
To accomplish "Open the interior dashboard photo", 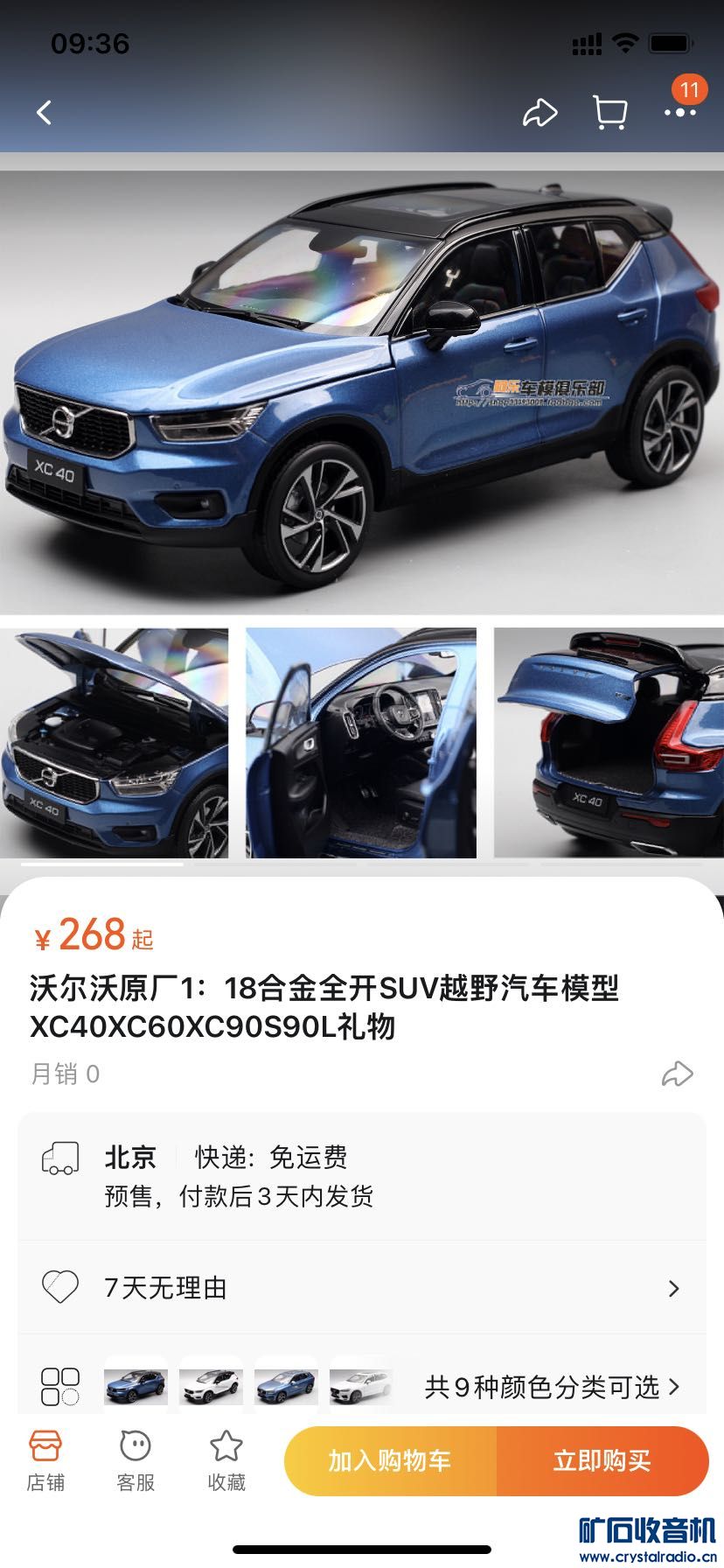I will point(360,742).
